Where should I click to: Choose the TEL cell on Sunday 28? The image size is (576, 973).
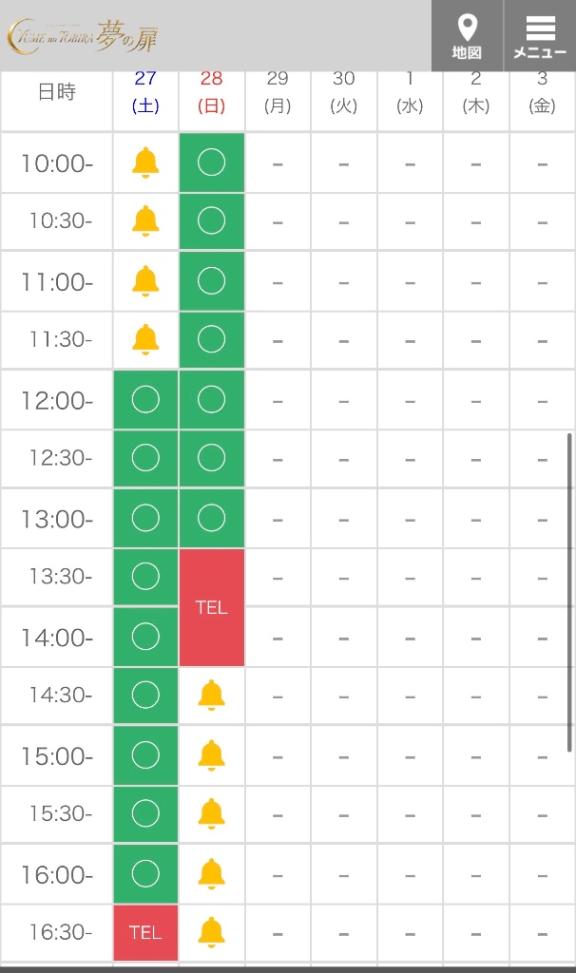pyautogui.click(x=212, y=607)
